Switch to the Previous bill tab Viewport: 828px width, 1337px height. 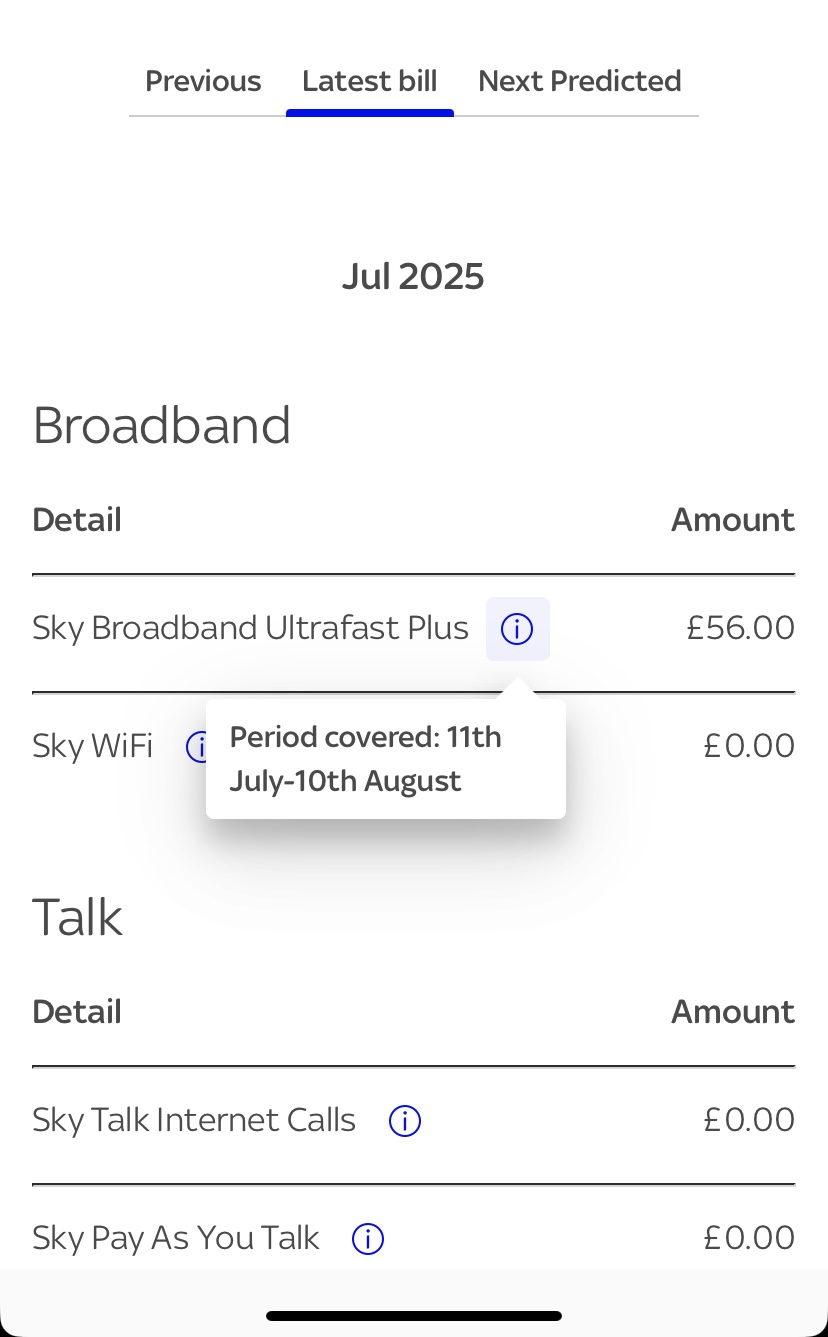tap(203, 81)
